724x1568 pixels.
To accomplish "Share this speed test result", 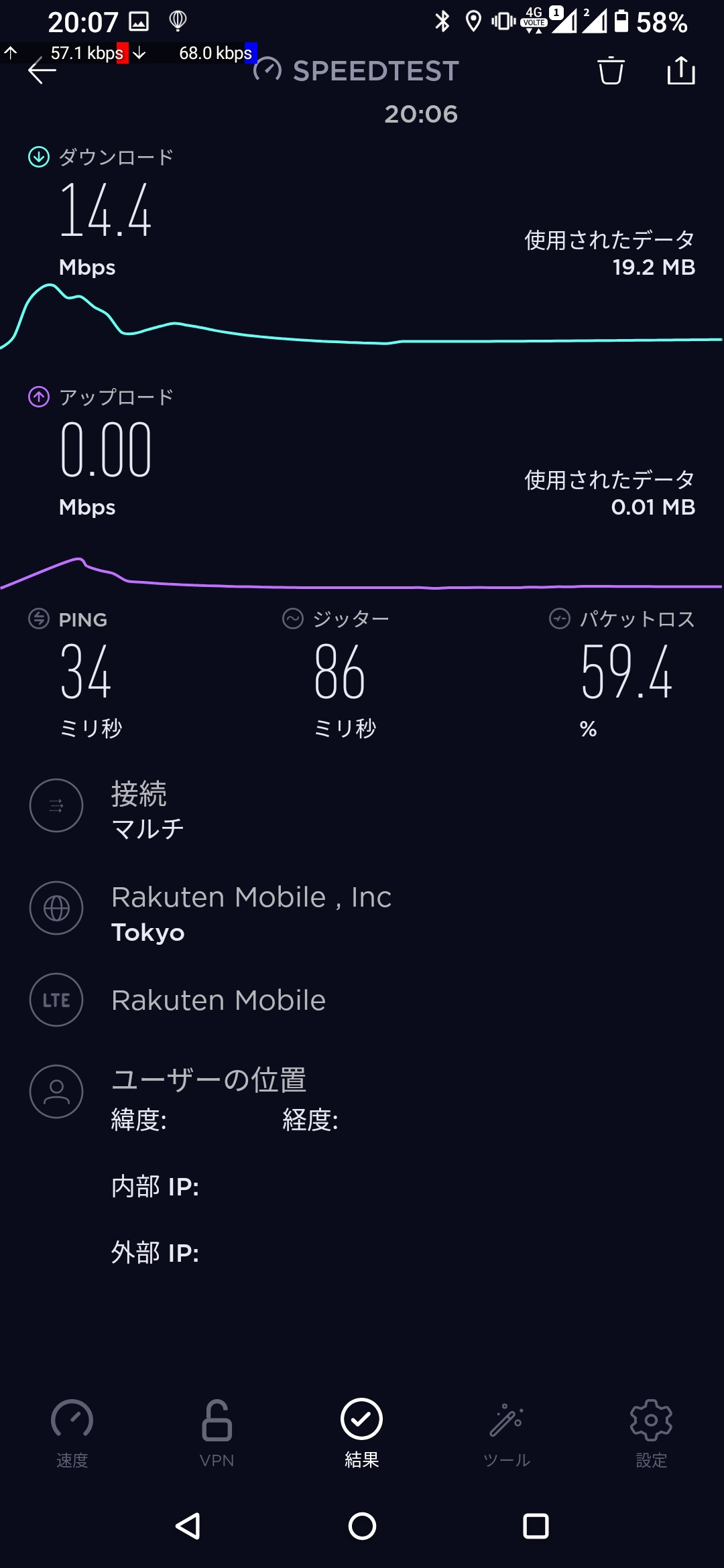I will tap(681, 71).
